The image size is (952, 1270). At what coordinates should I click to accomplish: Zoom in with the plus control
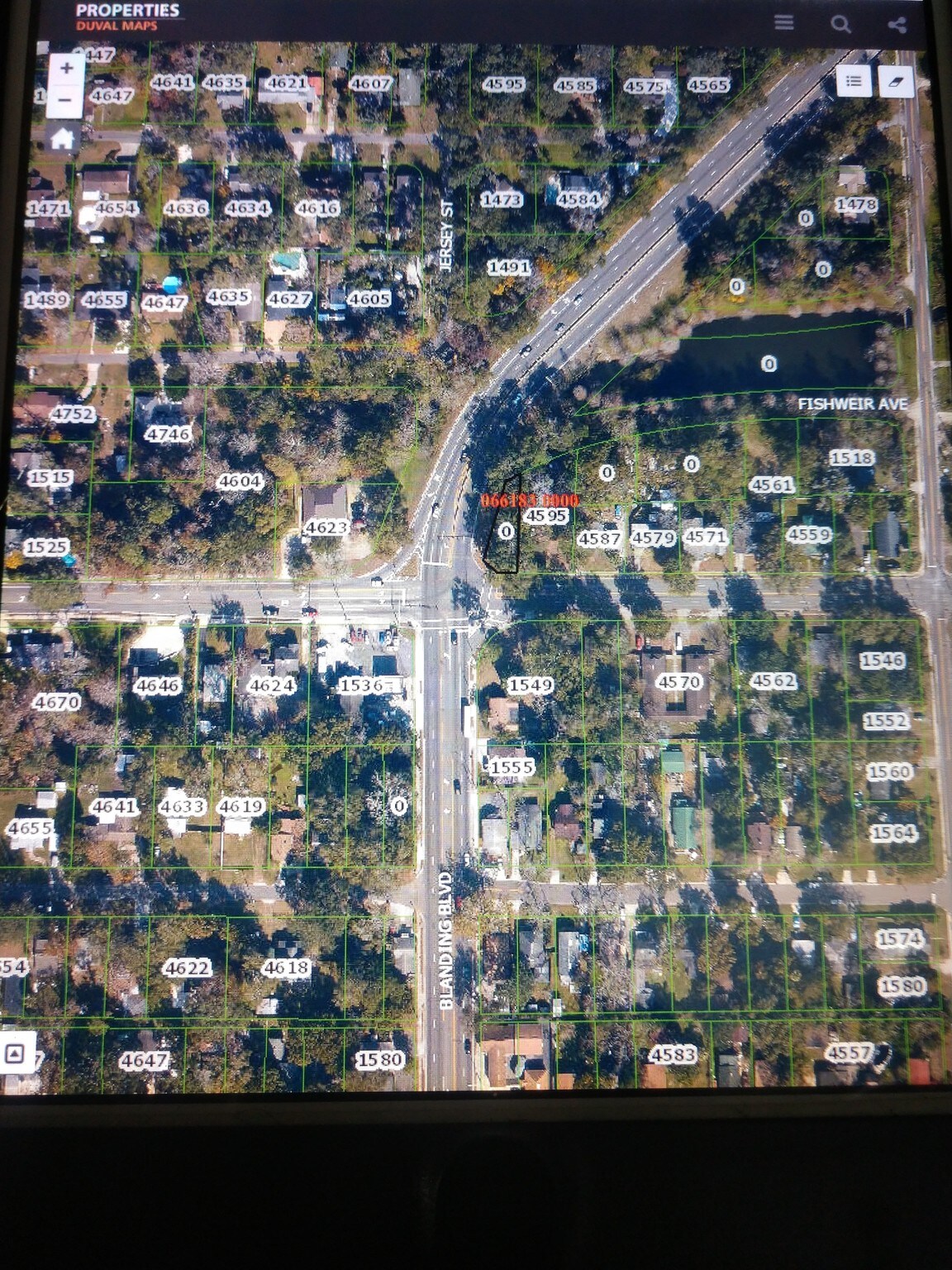65,69
